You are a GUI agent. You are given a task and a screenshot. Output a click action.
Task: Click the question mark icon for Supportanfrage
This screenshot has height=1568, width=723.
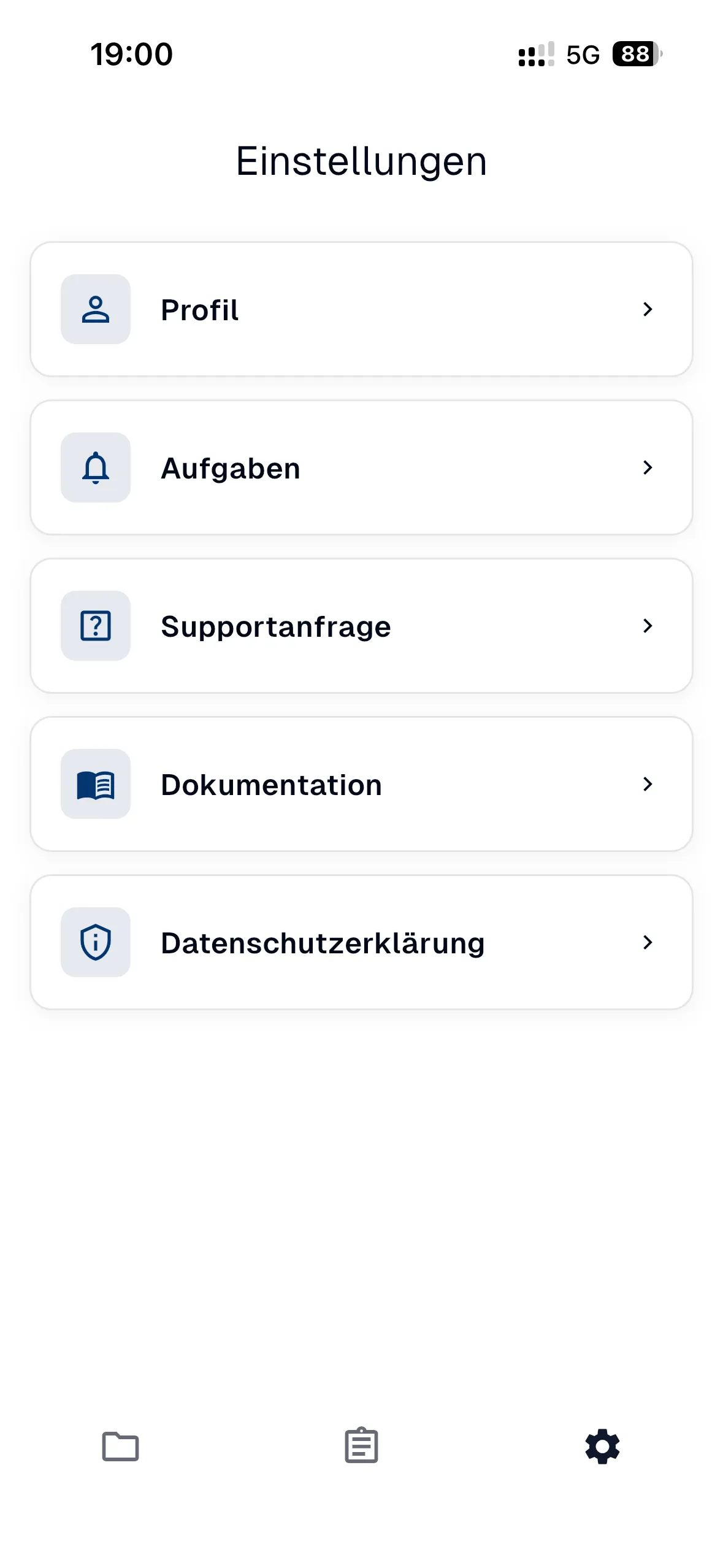[x=95, y=626]
